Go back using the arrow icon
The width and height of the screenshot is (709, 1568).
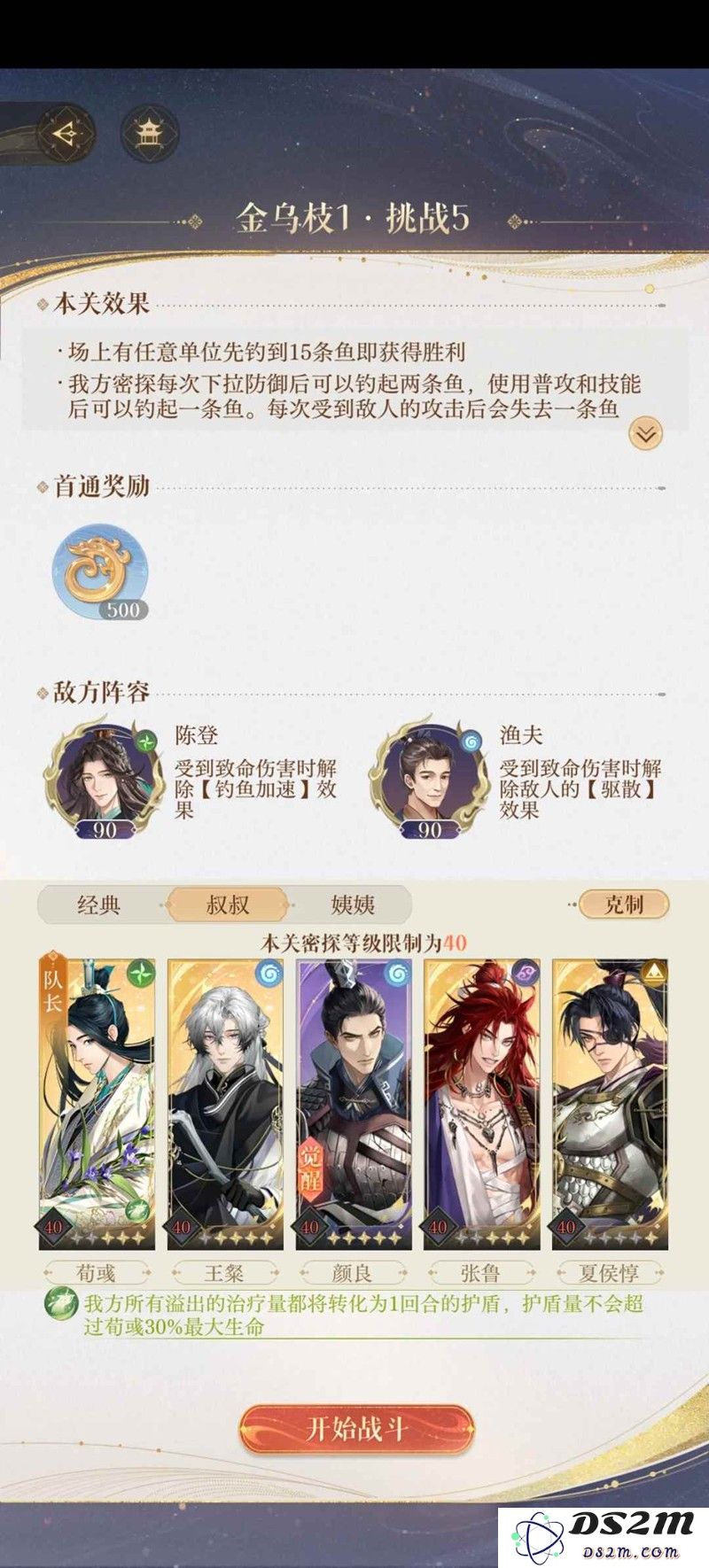click(x=64, y=135)
